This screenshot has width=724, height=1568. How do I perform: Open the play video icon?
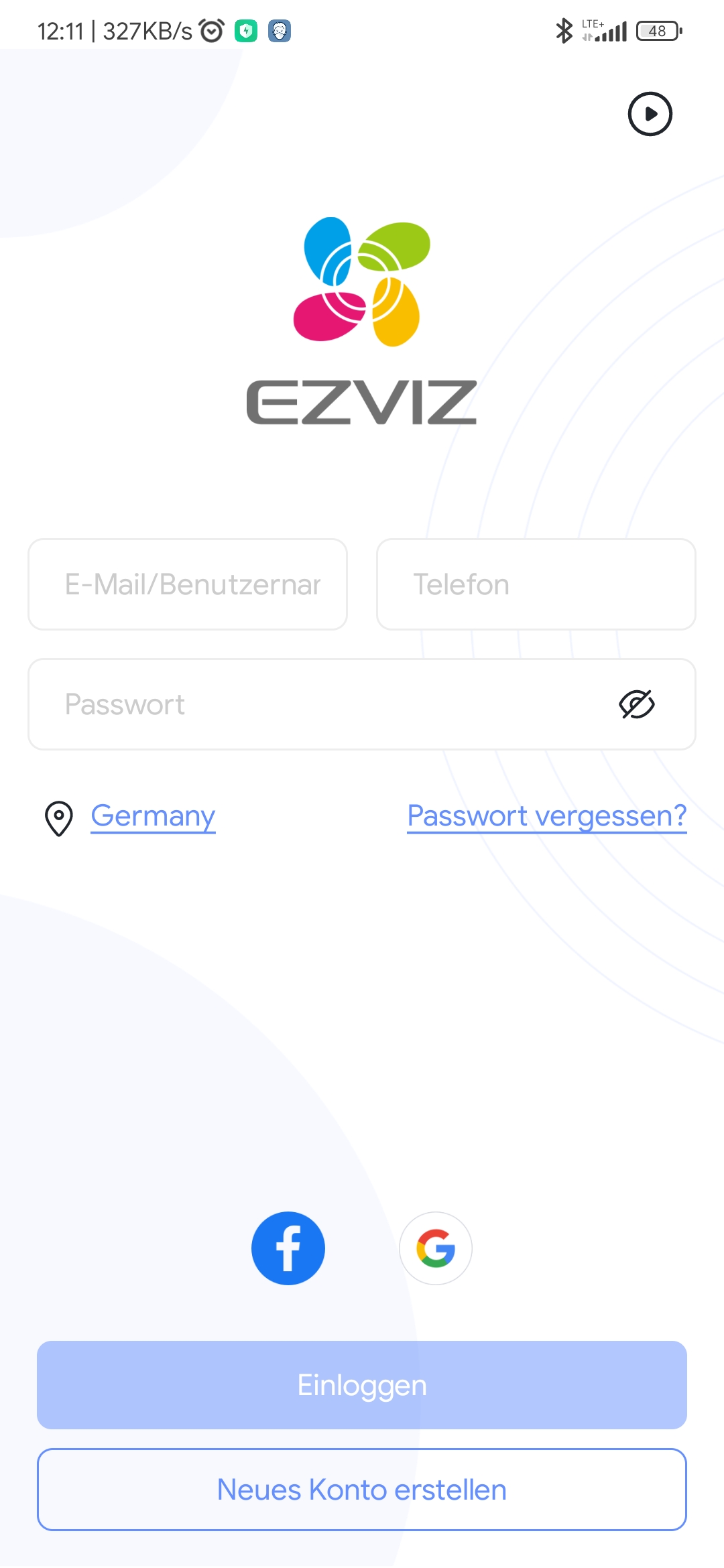(x=650, y=114)
